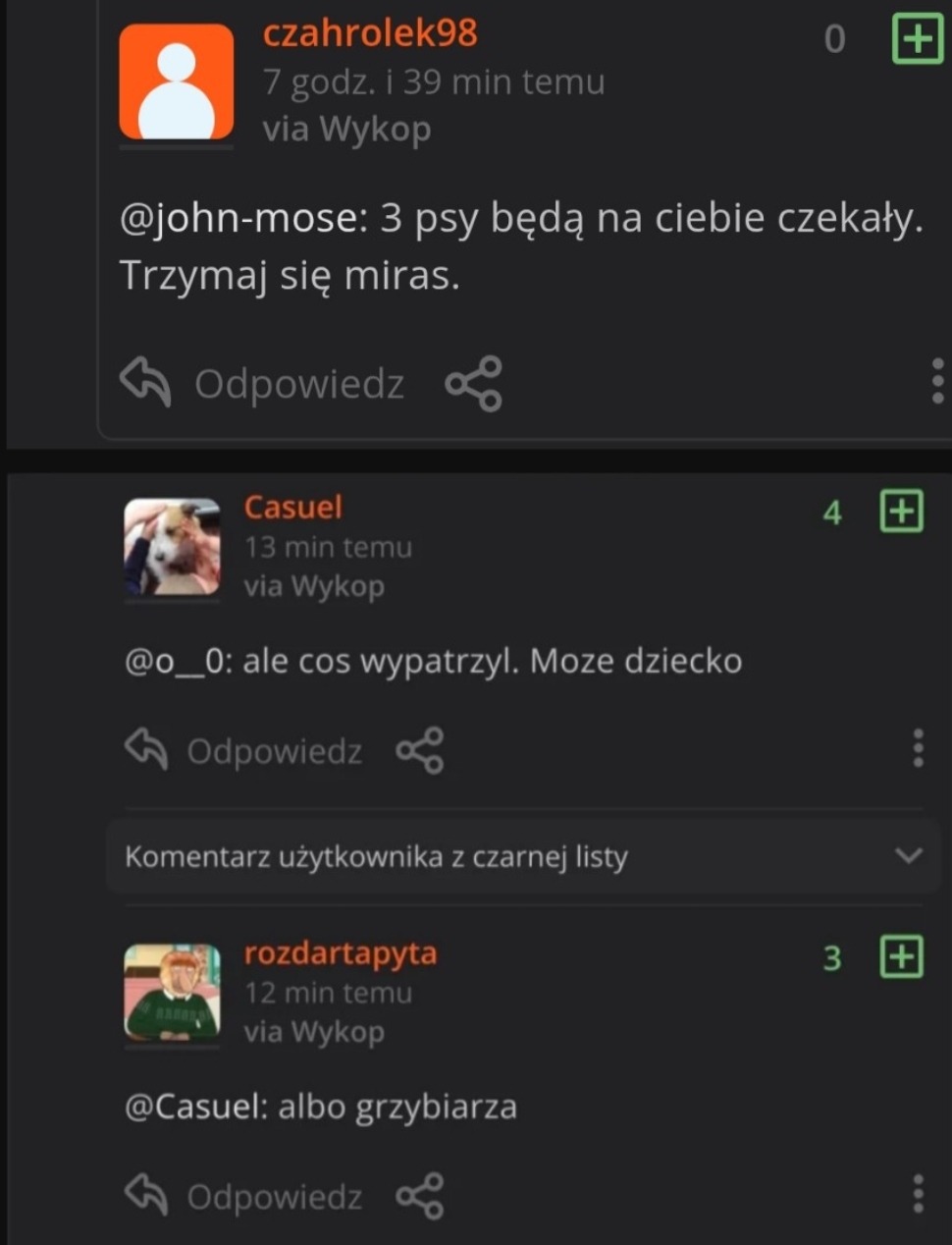Upvote czahrolek98's comment with the plus button

pos(917,39)
